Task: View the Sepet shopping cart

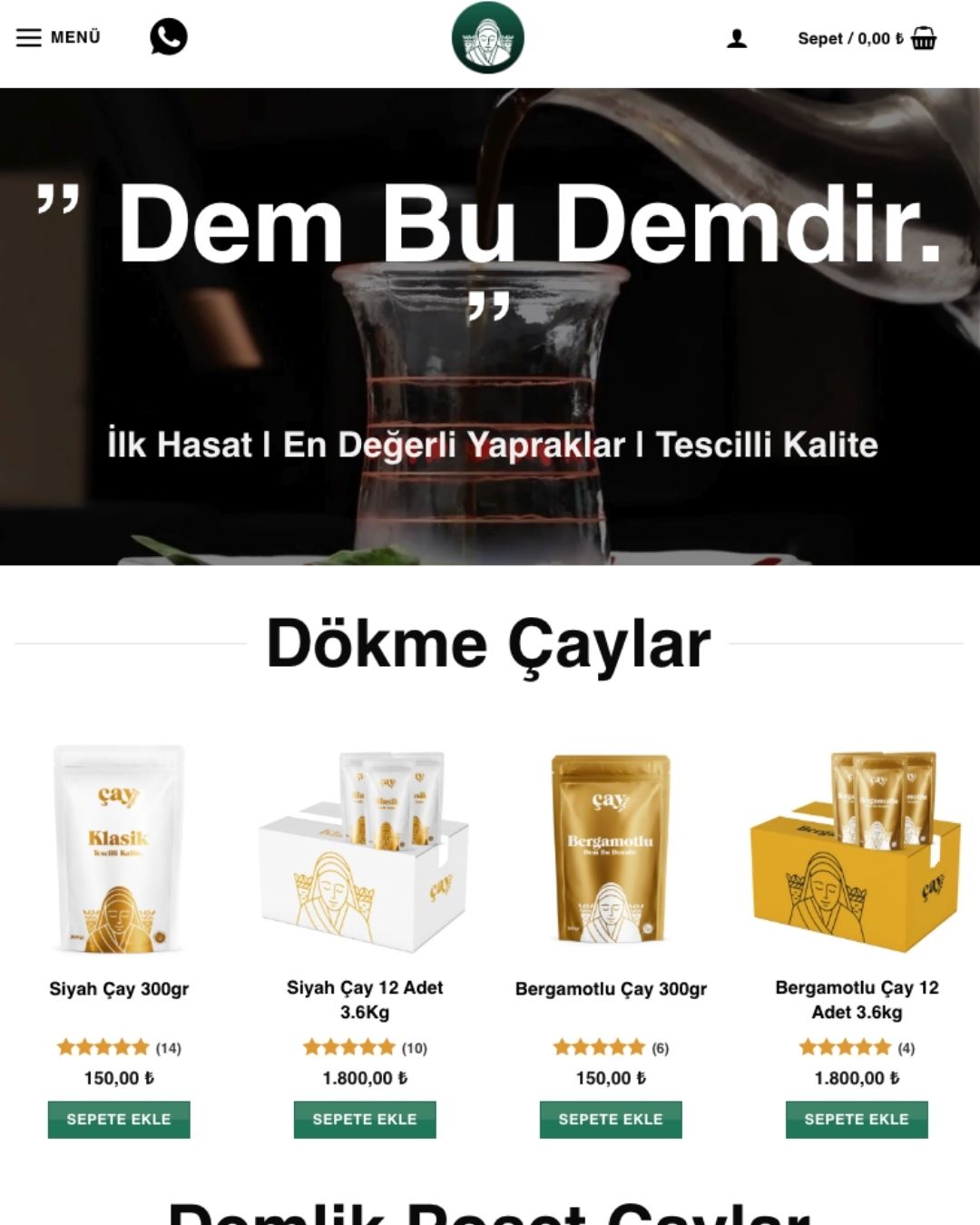Action: click(867, 38)
